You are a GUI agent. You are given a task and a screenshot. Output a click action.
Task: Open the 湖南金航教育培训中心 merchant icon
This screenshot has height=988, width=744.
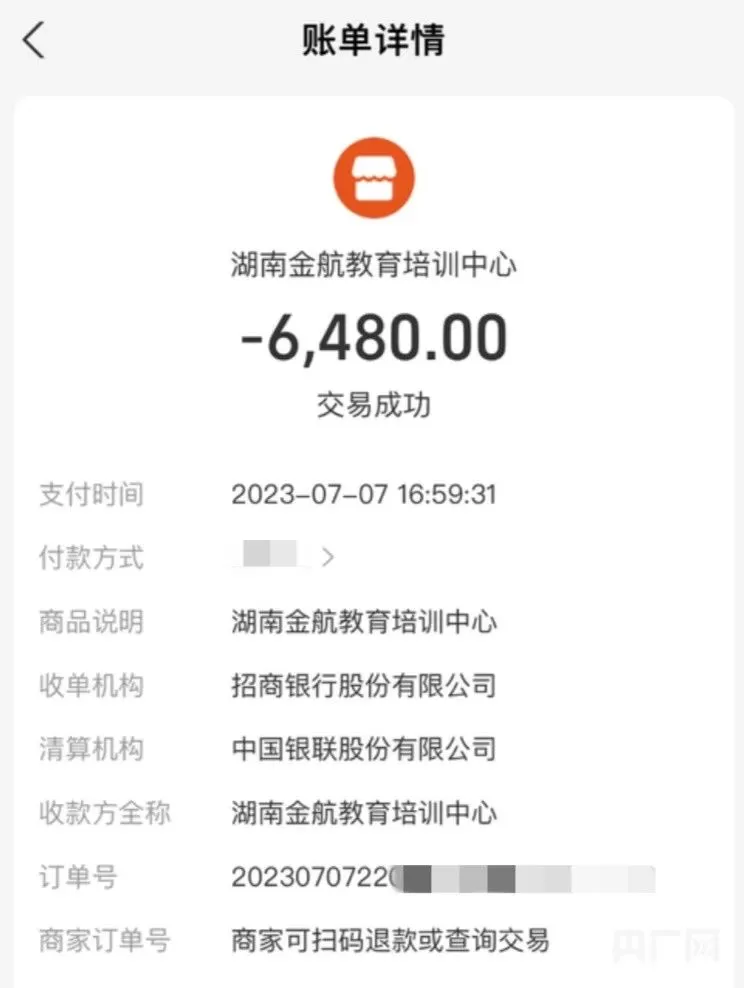click(x=373, y=179)
